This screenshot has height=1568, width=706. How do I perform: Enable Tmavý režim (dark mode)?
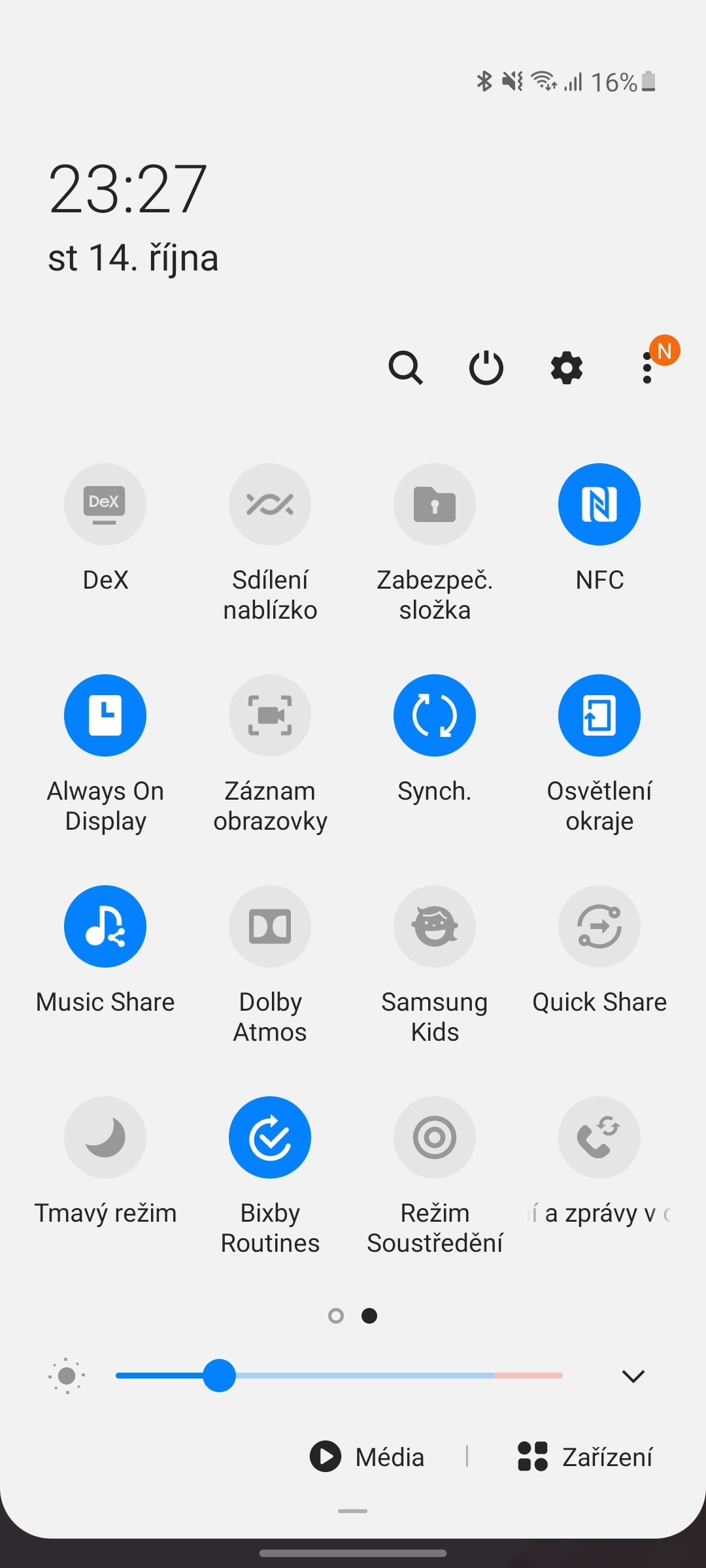[105, 1137]
